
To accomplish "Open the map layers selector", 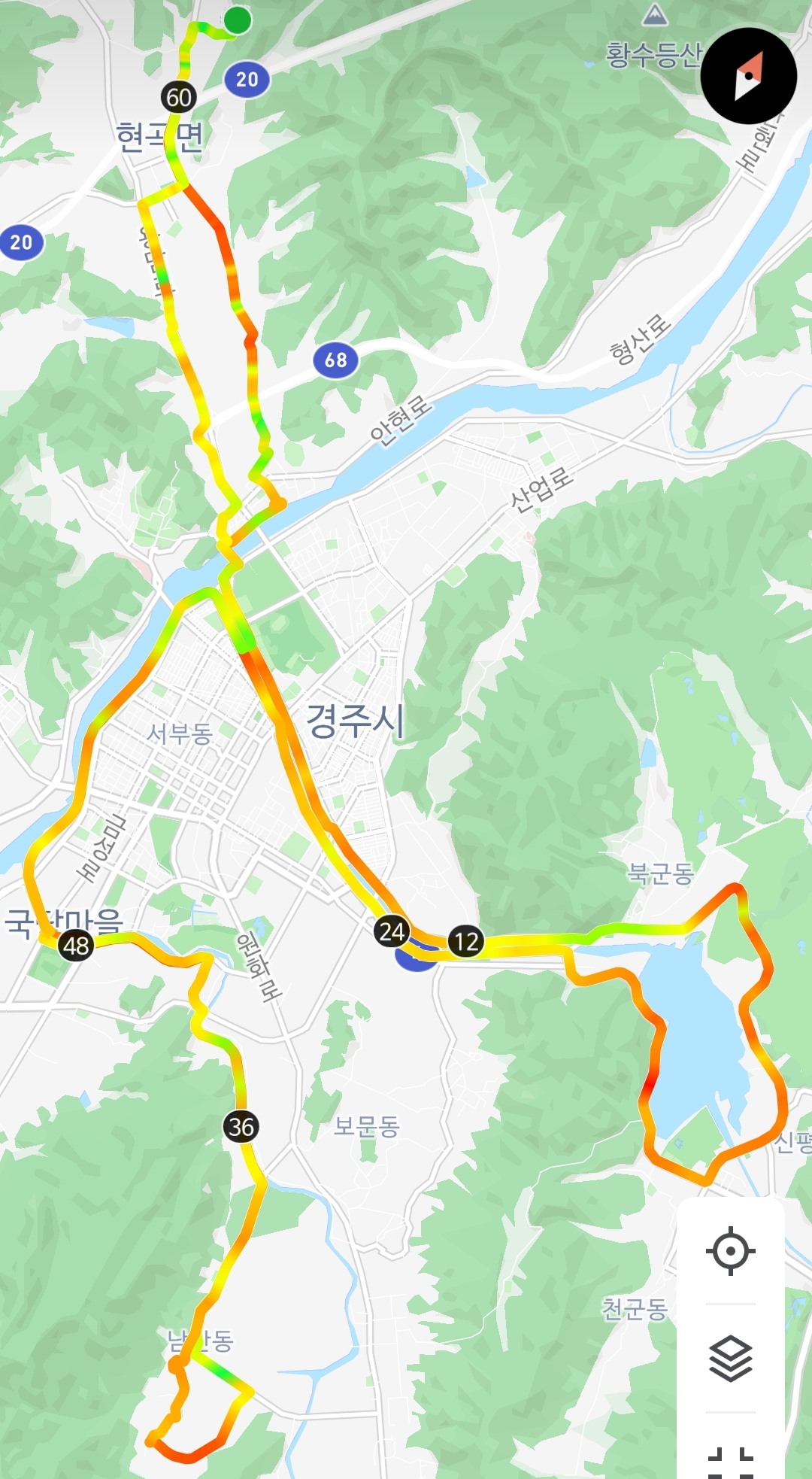I will tap(730, 1359).
